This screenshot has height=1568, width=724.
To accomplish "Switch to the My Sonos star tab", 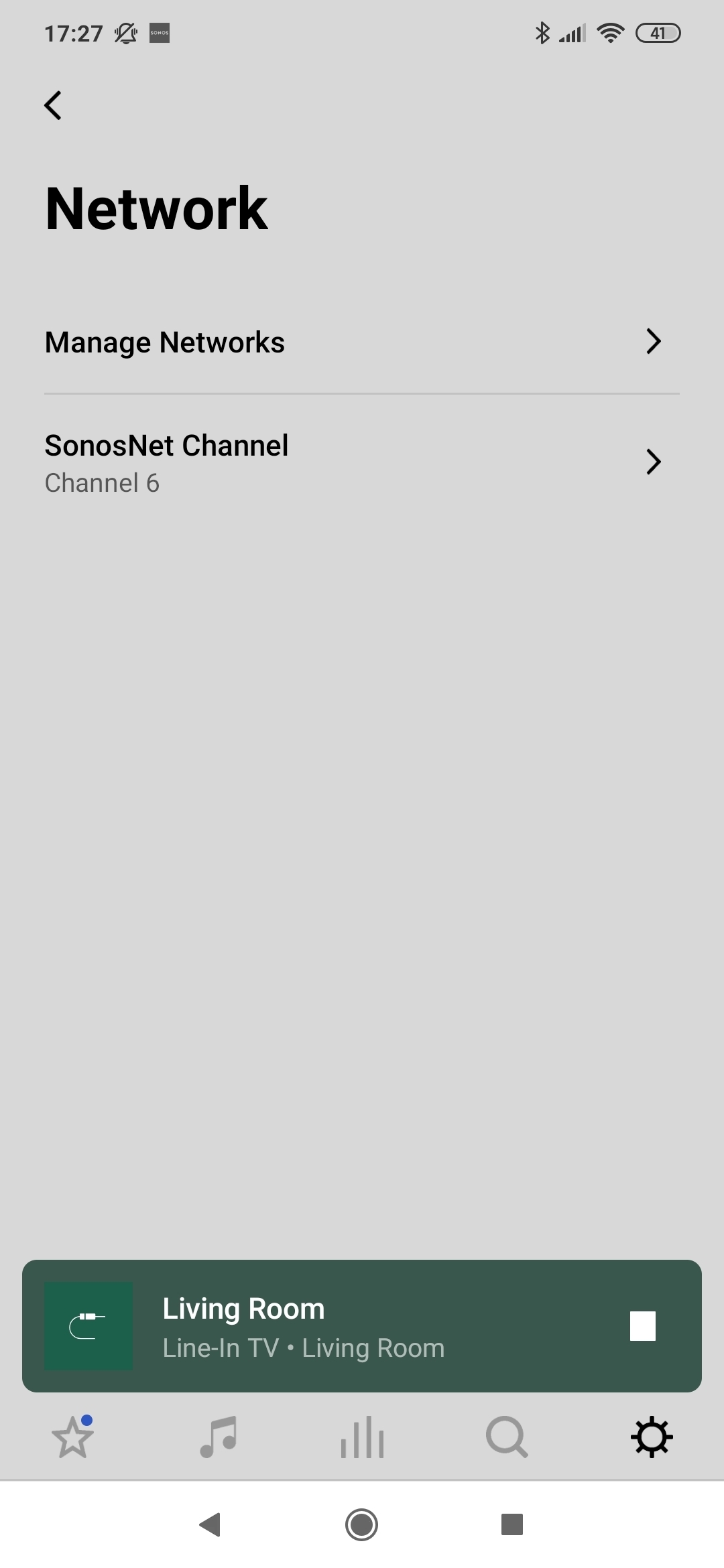I will pyautogui.click(x=72, y=1437).
